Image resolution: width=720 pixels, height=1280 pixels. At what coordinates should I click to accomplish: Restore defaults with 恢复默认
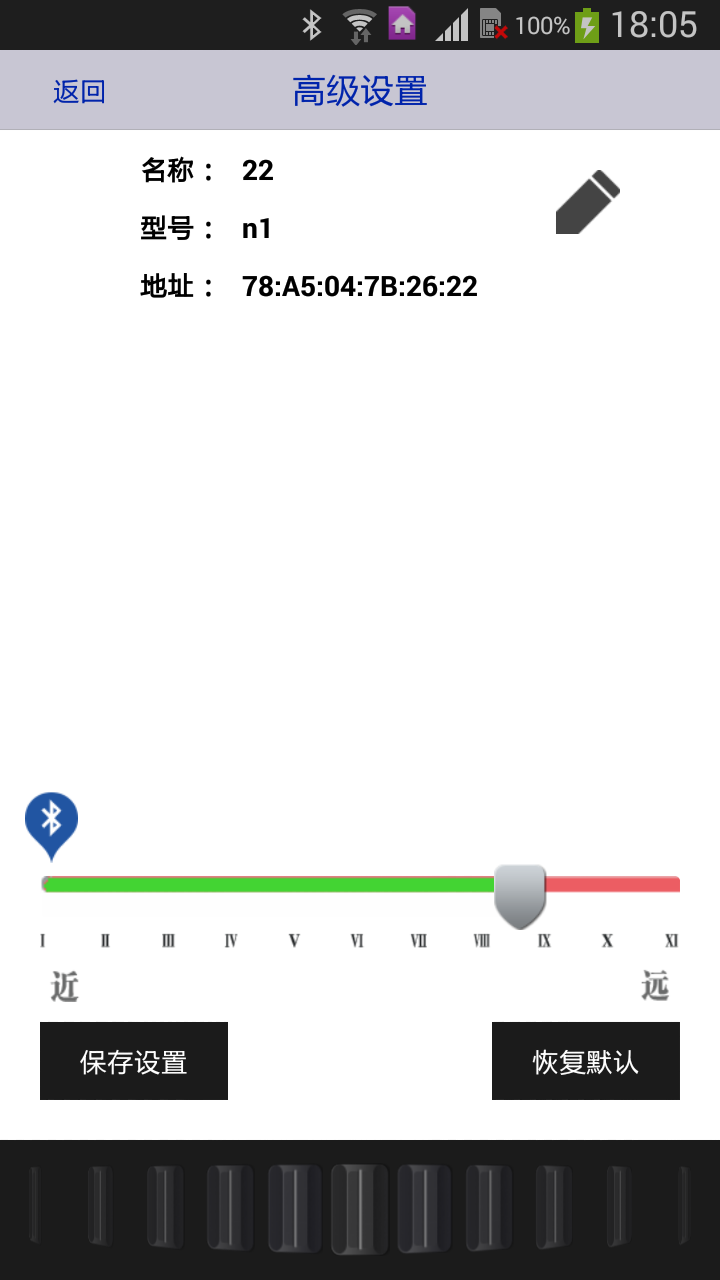[x=585, y=1061]
